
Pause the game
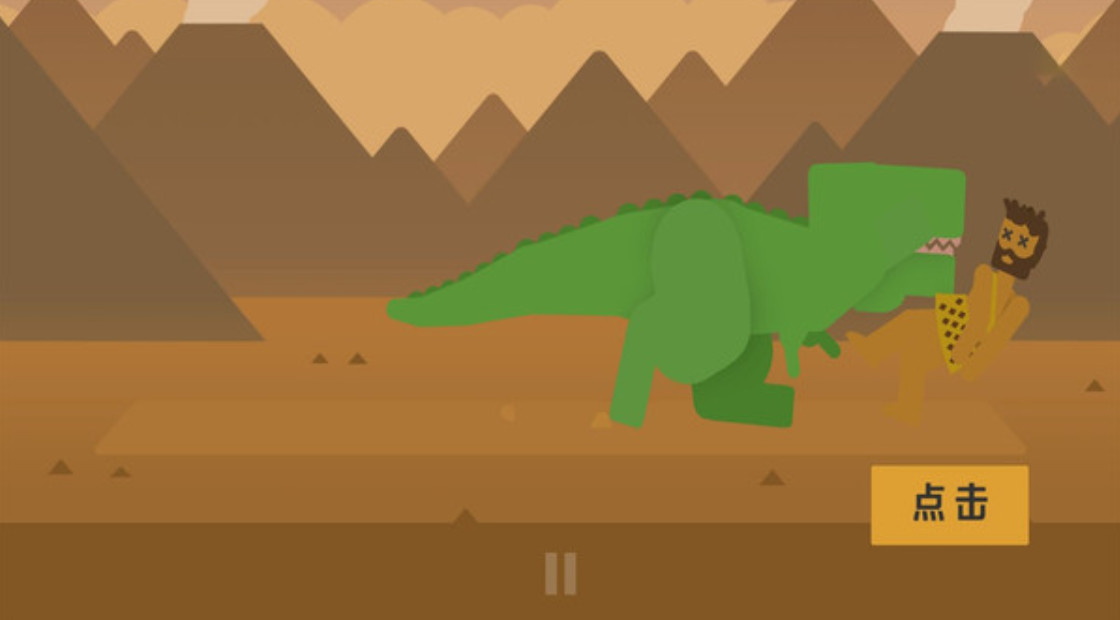pos(560,573)
